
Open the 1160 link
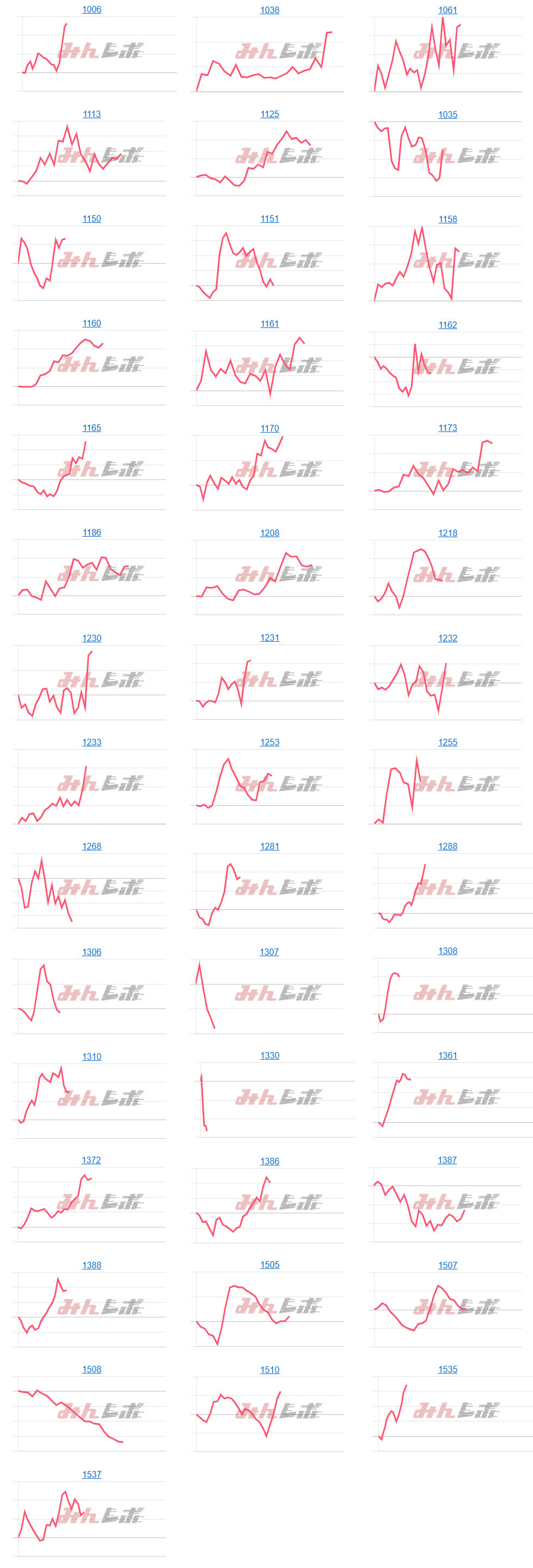(92, 324)
